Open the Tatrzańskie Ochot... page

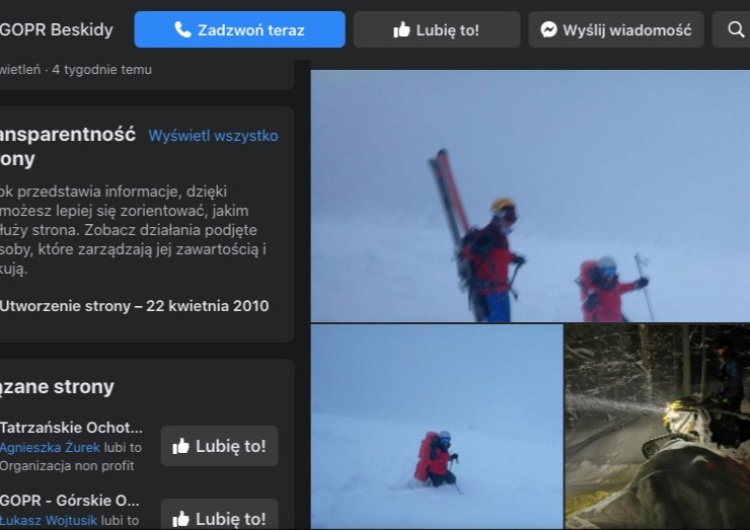[x=71, y=427]
